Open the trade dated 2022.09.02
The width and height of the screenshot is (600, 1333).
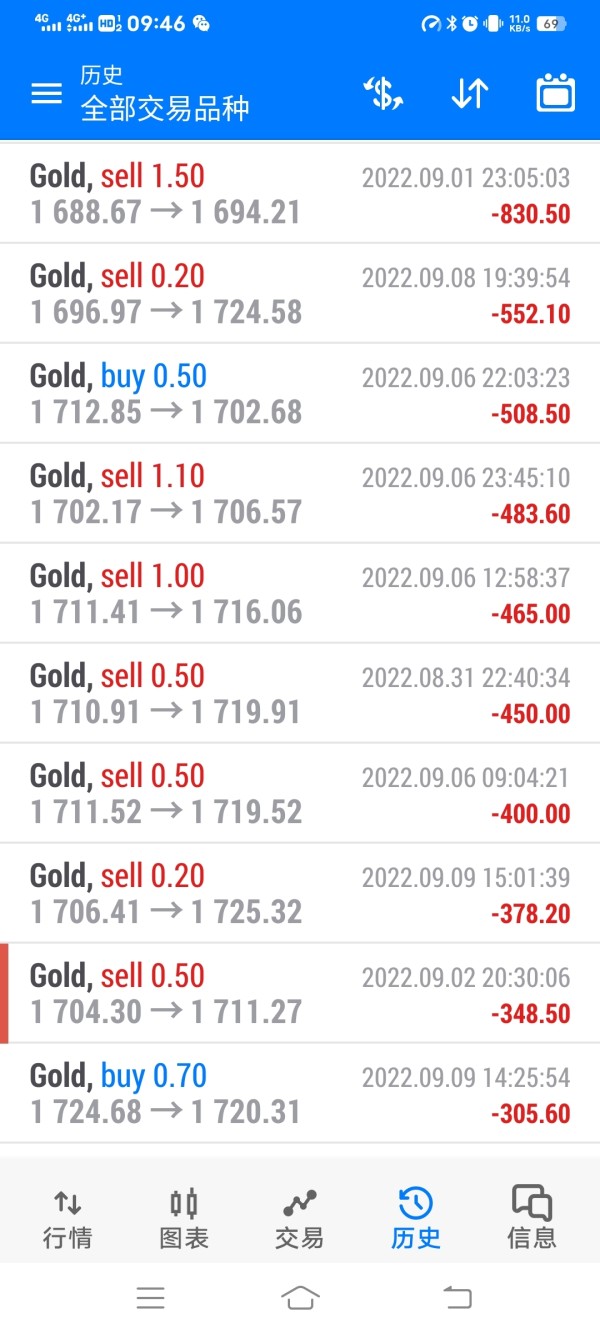coord(300,993)
